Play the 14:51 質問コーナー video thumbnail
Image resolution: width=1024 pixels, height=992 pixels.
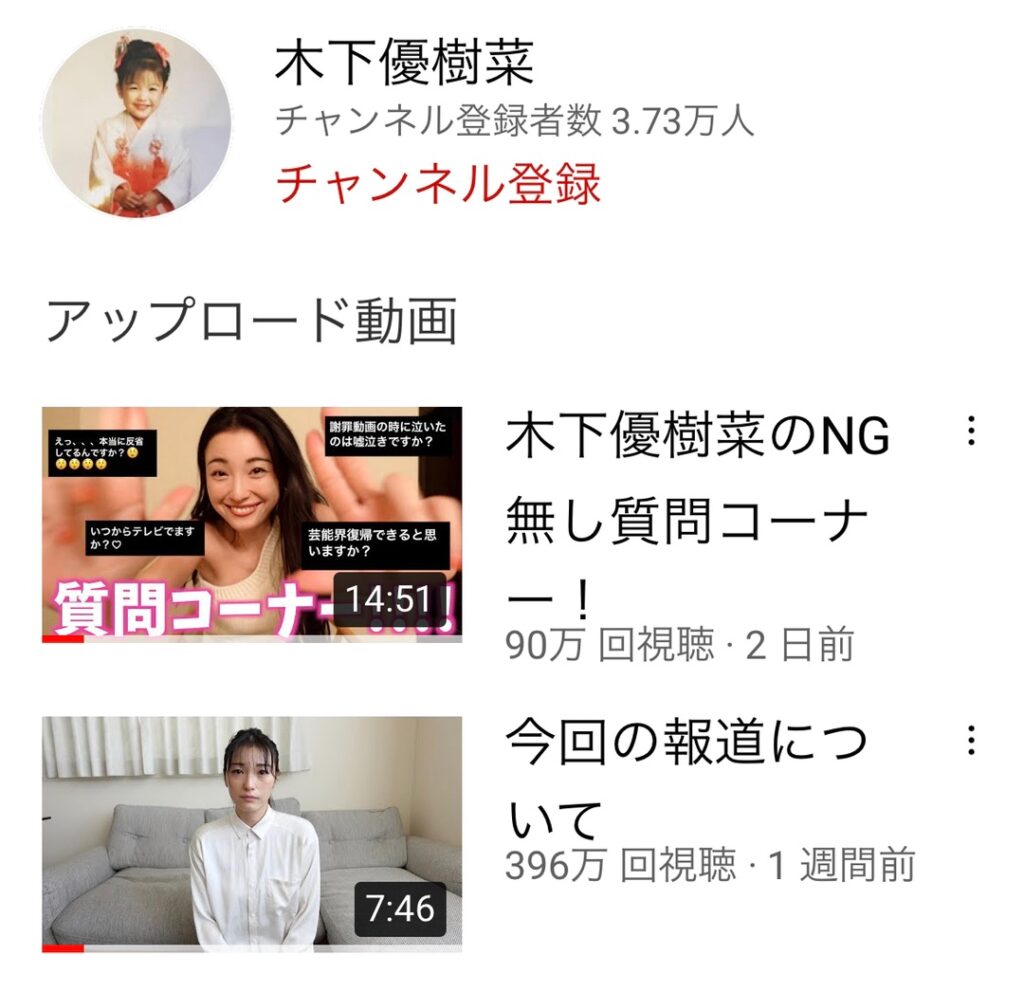[x=252, y=523]
